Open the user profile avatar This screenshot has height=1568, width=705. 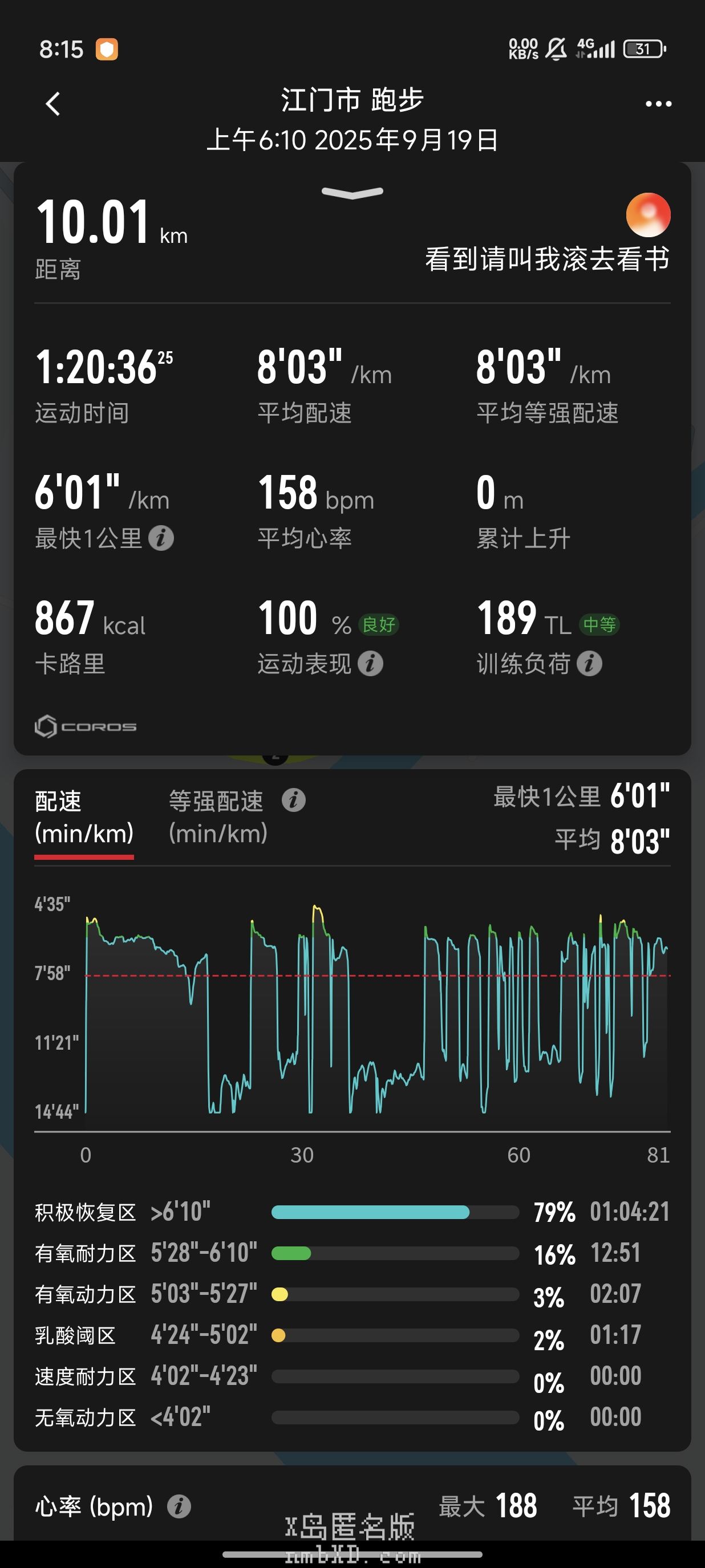point(648,215)
